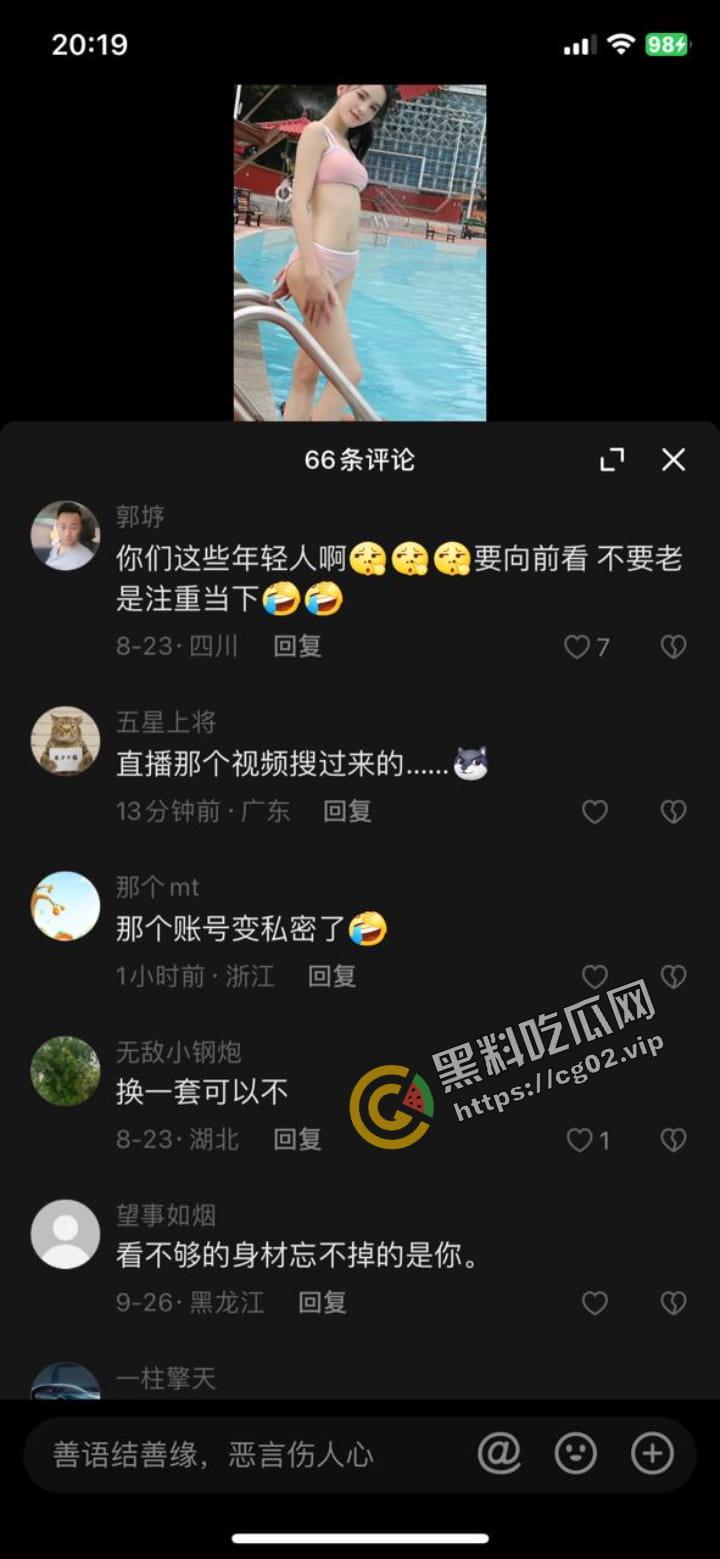Tap the Wi-Fi icon in the status bar
The width and height of the screenshot is (720, 1559).
coord(618,43)
